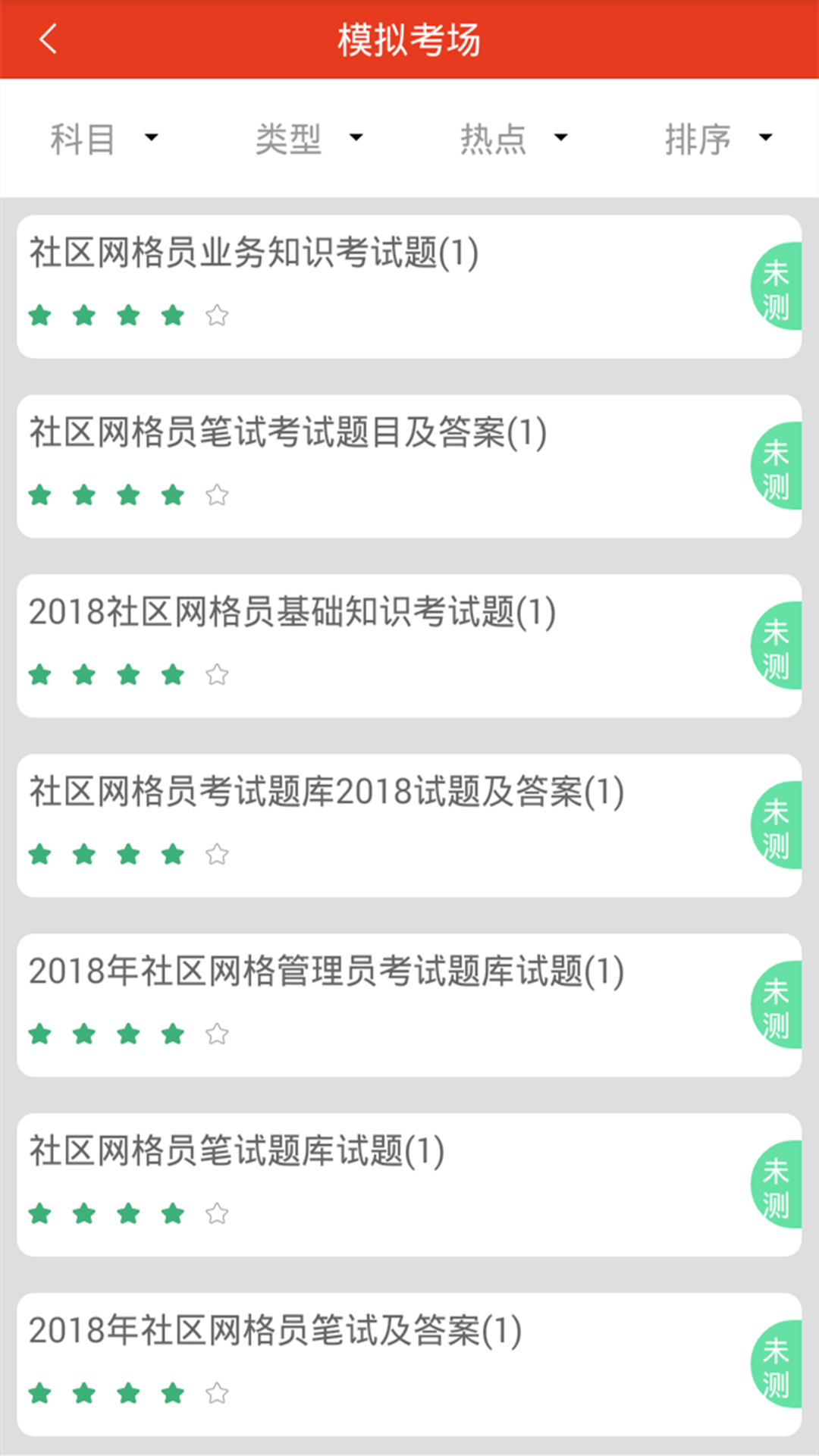This screenshot has height=1456, width=819.
Task: Tap the first star rating on 2018社区网格员基础知识考试题
Action: click(x=39, y=675)
